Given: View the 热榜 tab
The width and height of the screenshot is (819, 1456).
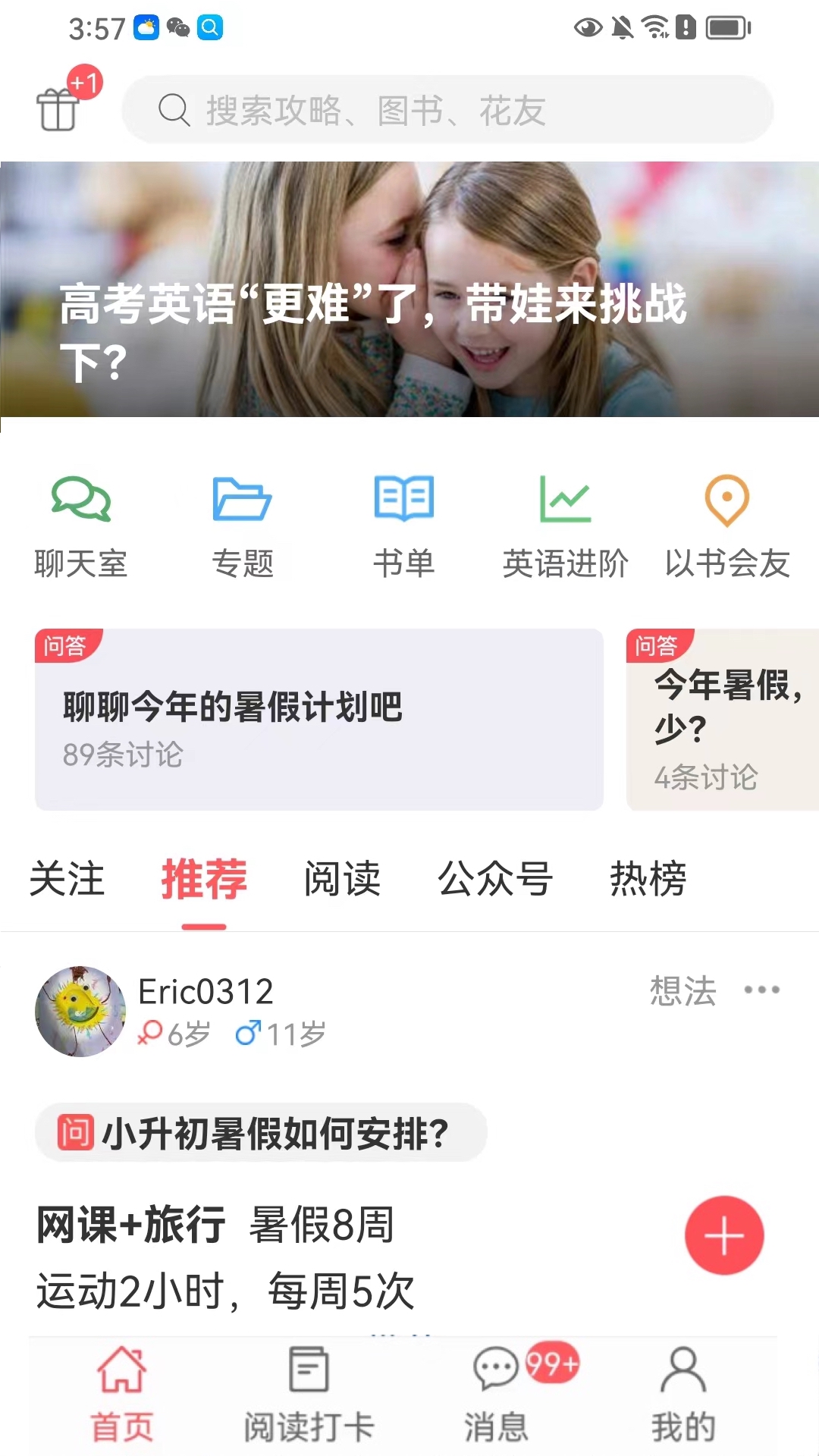Looking at the screenshot, I should 648,880.
